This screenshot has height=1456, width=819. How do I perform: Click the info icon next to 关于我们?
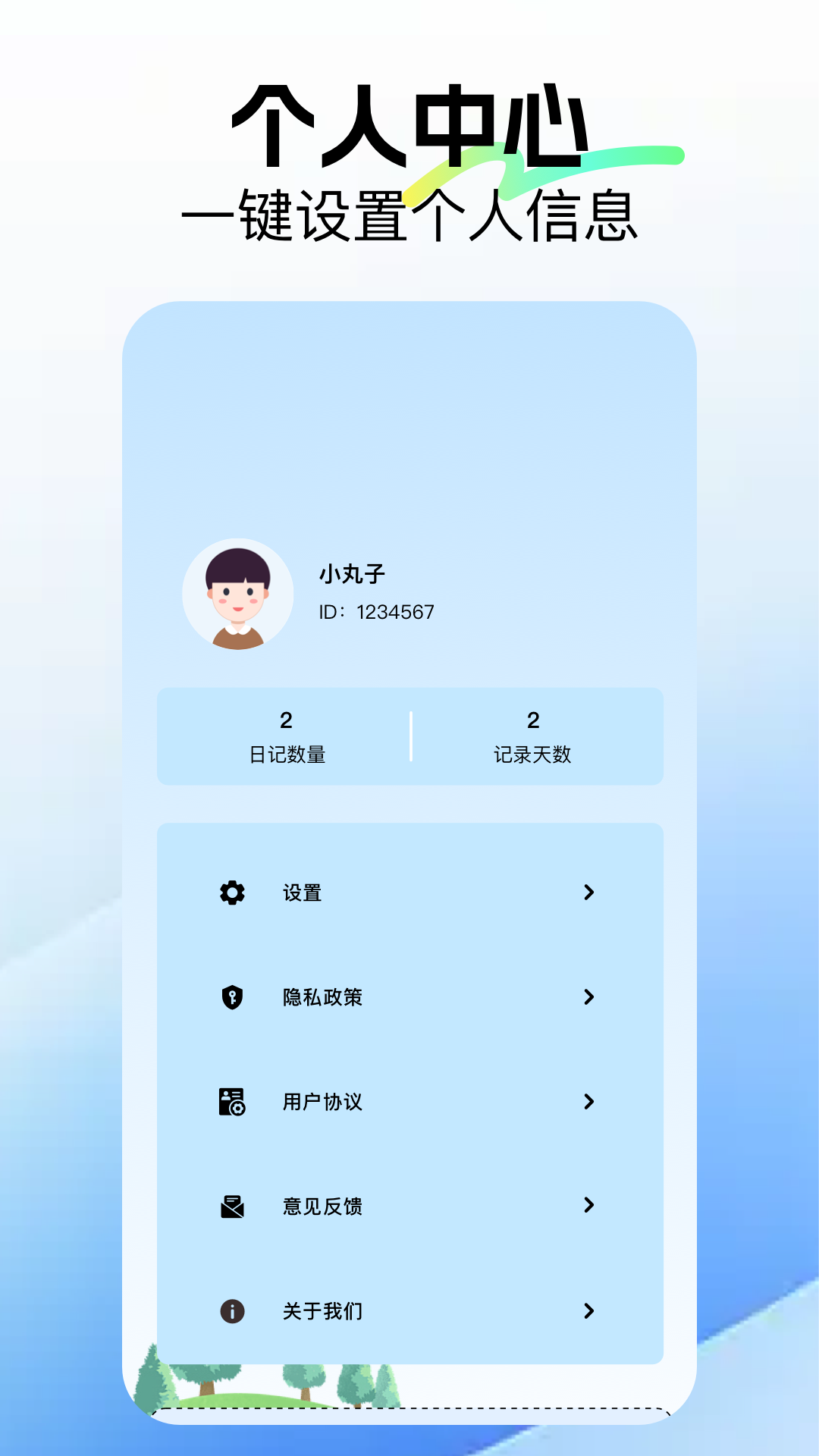click(x=231, y=1310)
